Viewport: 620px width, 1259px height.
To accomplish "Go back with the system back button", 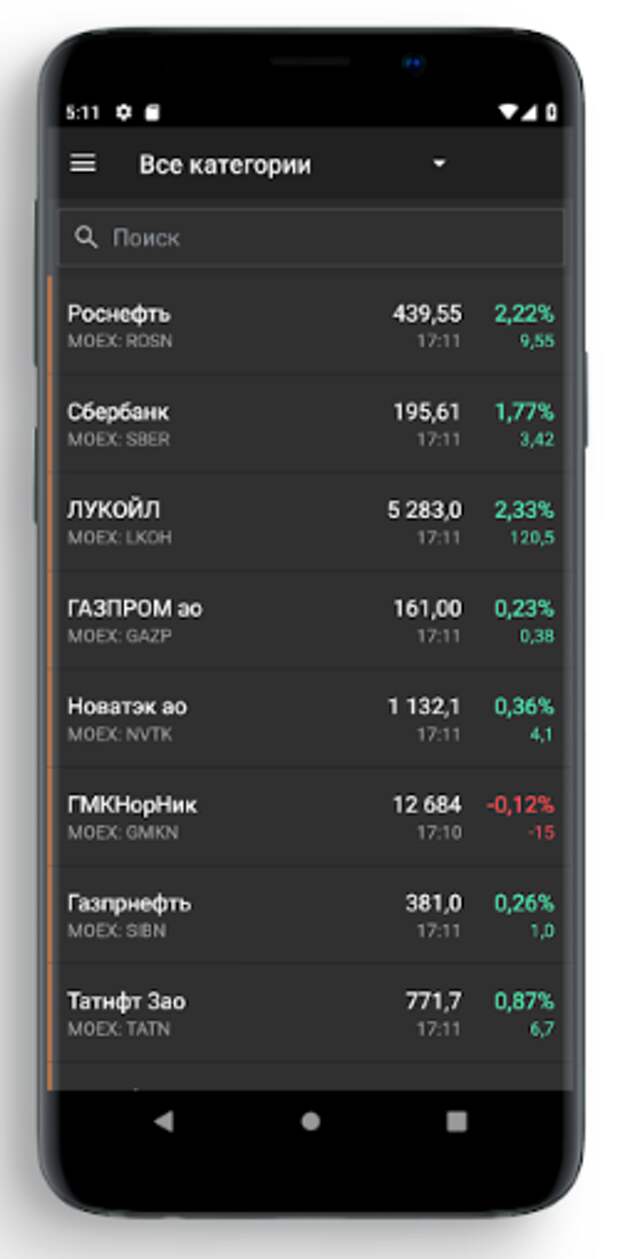I will [x=163, y=1121].
